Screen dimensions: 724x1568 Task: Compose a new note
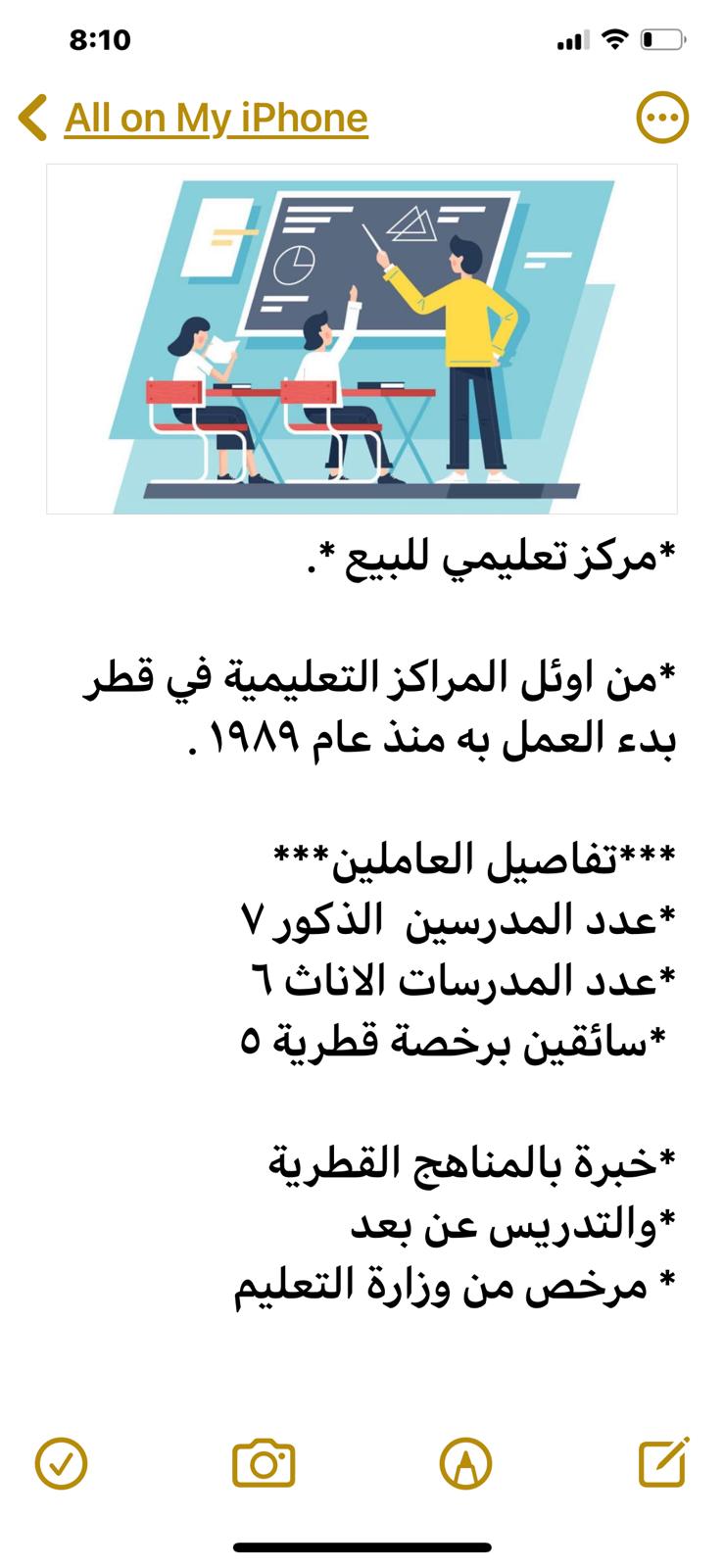663,1464
